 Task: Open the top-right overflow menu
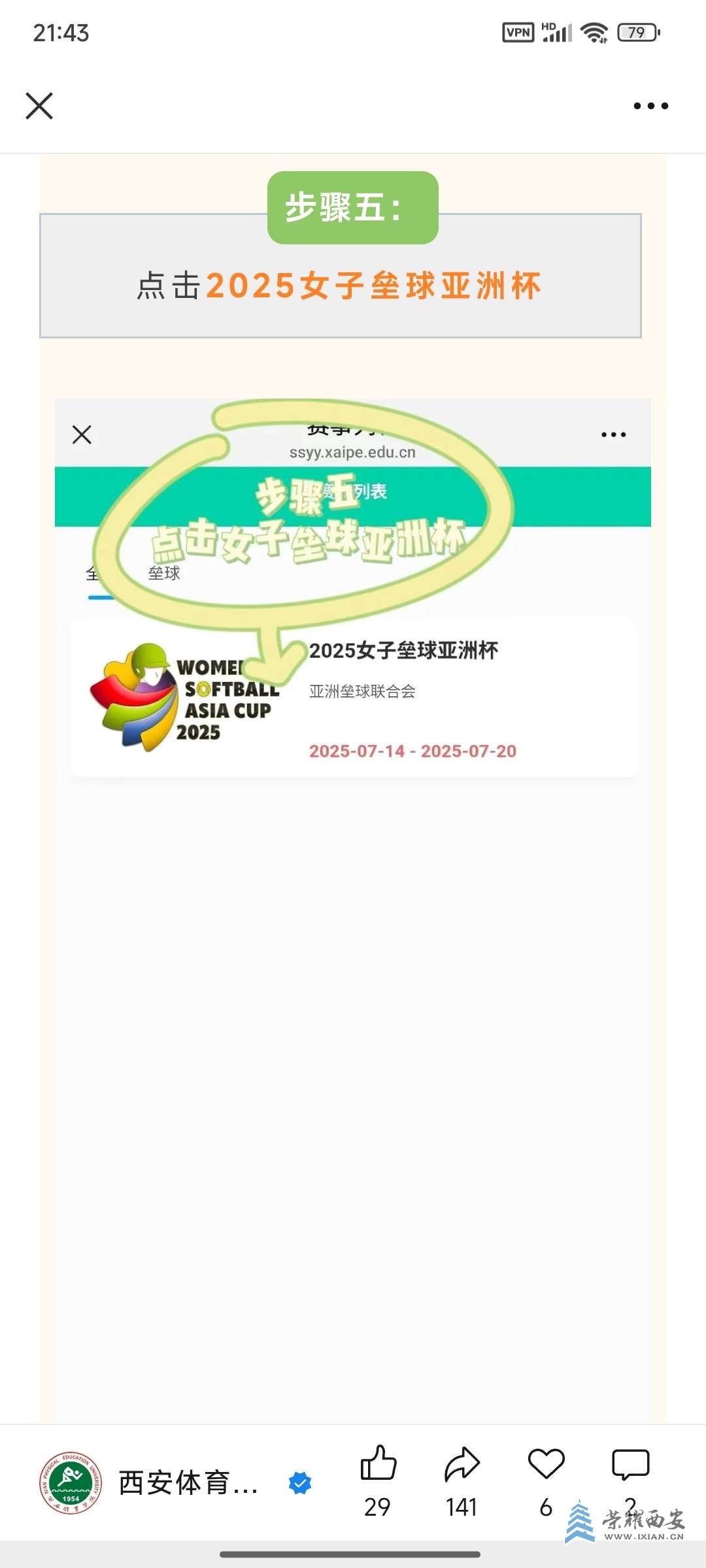650,106
